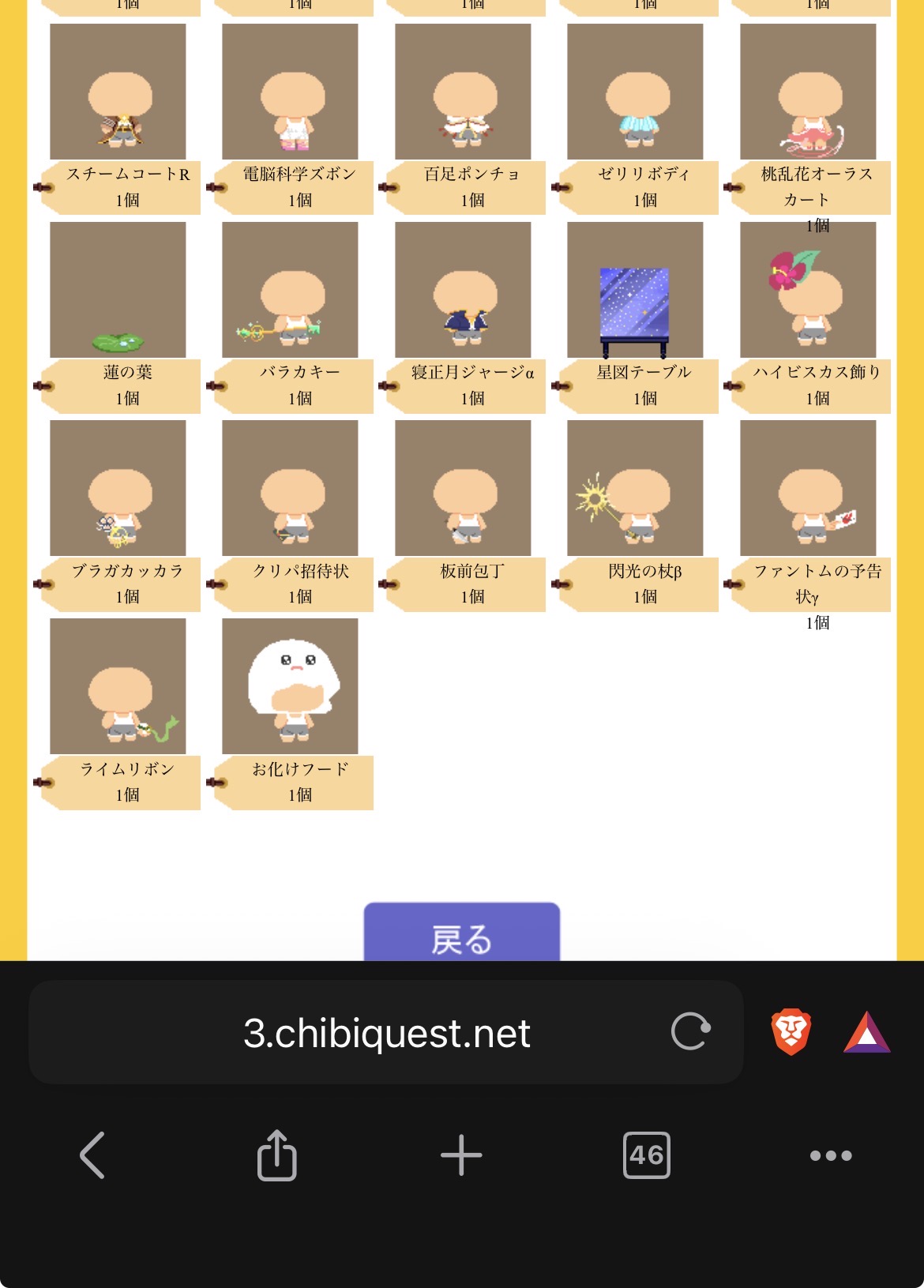Open the お化けフード item
924x1288 pixels.
click(290, 686)
